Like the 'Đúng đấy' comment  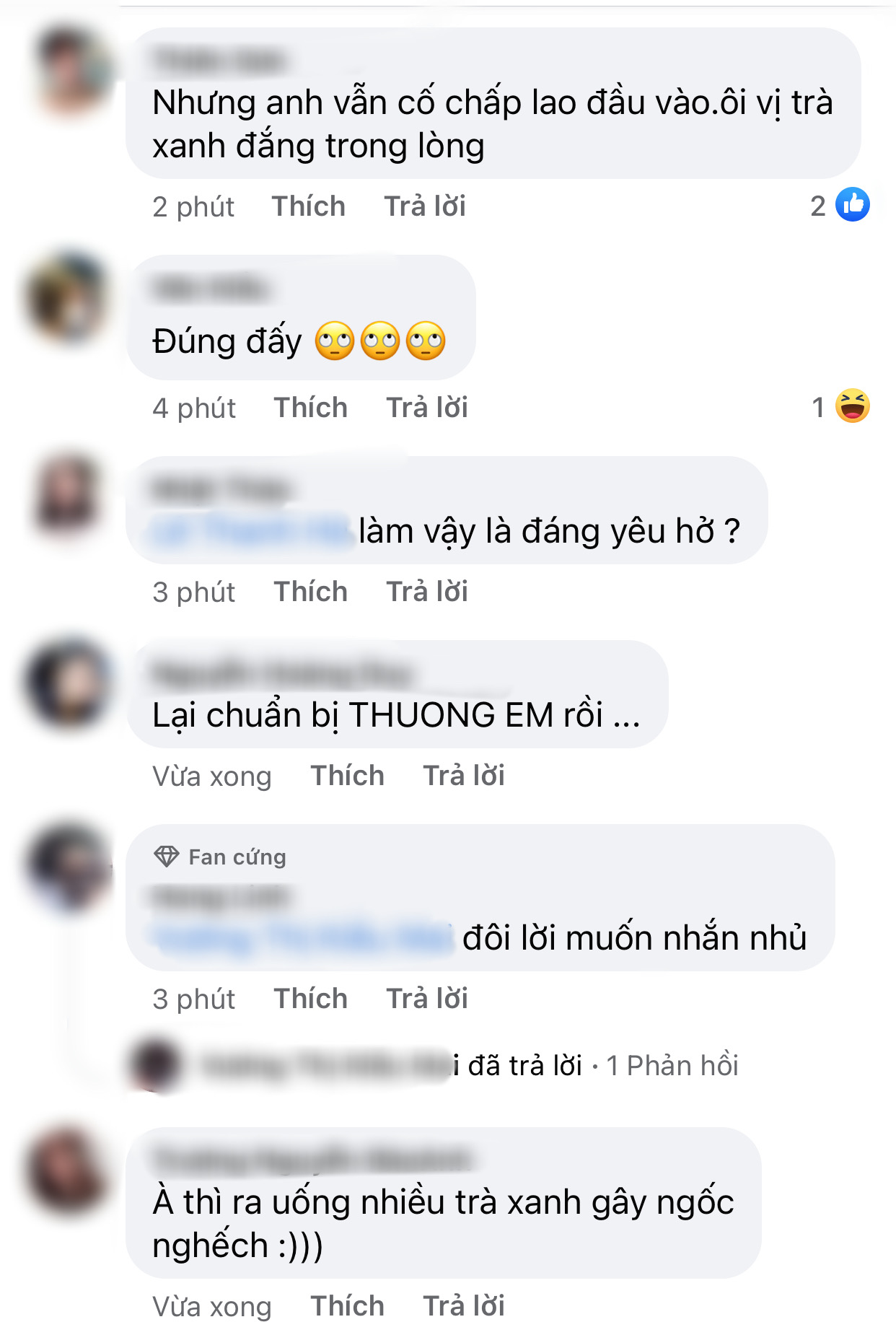coord(310,408)
